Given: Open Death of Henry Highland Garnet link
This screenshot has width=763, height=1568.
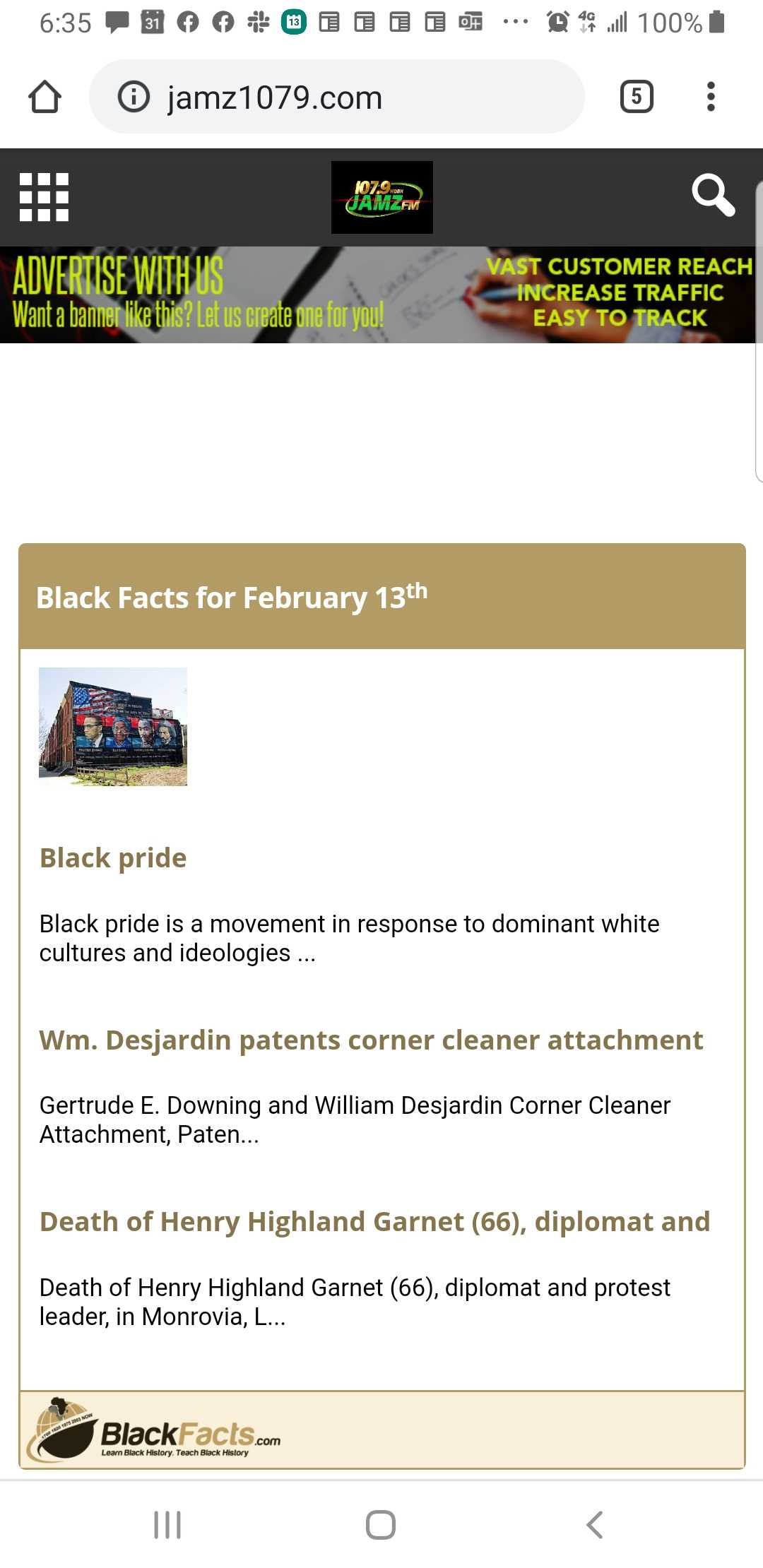Looking at the screenshot, I should click(x=374, y=1221).
